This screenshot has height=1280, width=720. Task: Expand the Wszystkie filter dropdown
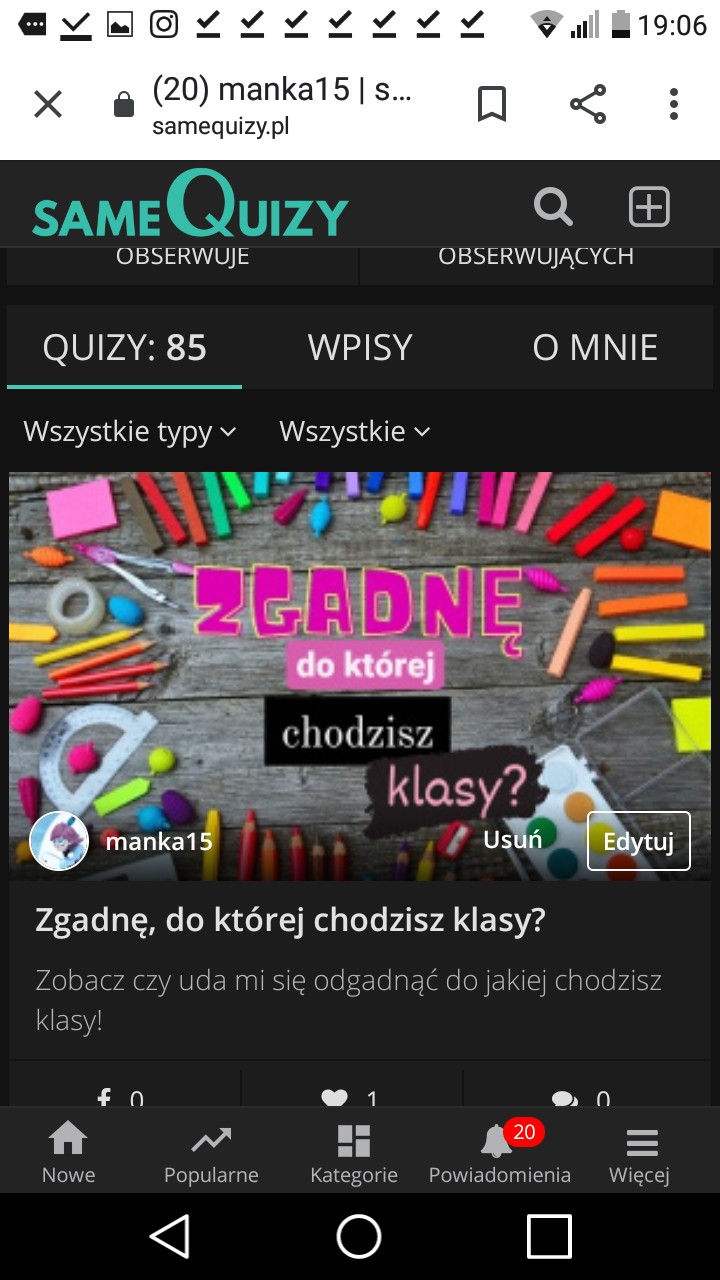tap(354, 432)
